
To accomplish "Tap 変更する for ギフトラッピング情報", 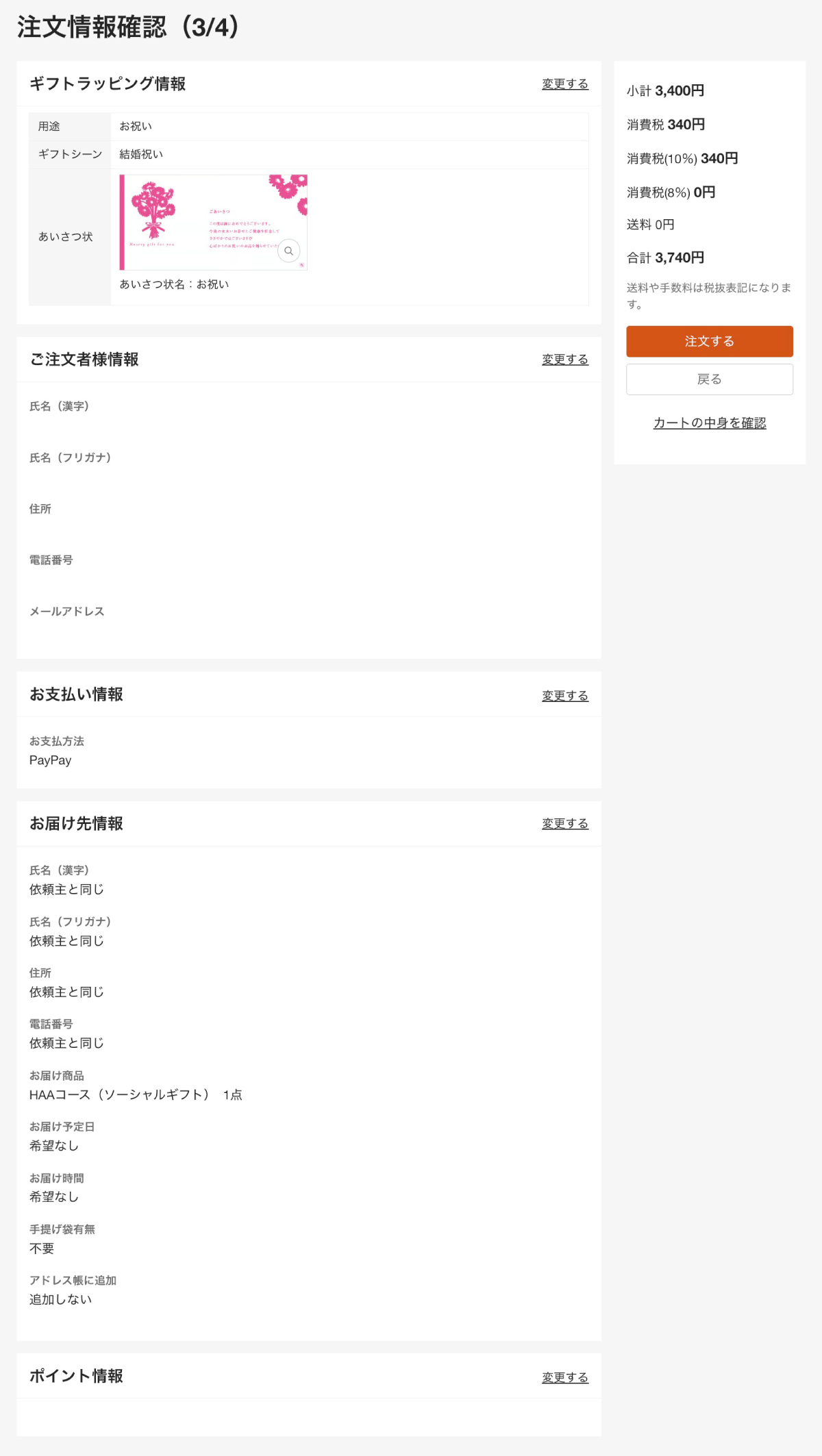I will [564, 84].
